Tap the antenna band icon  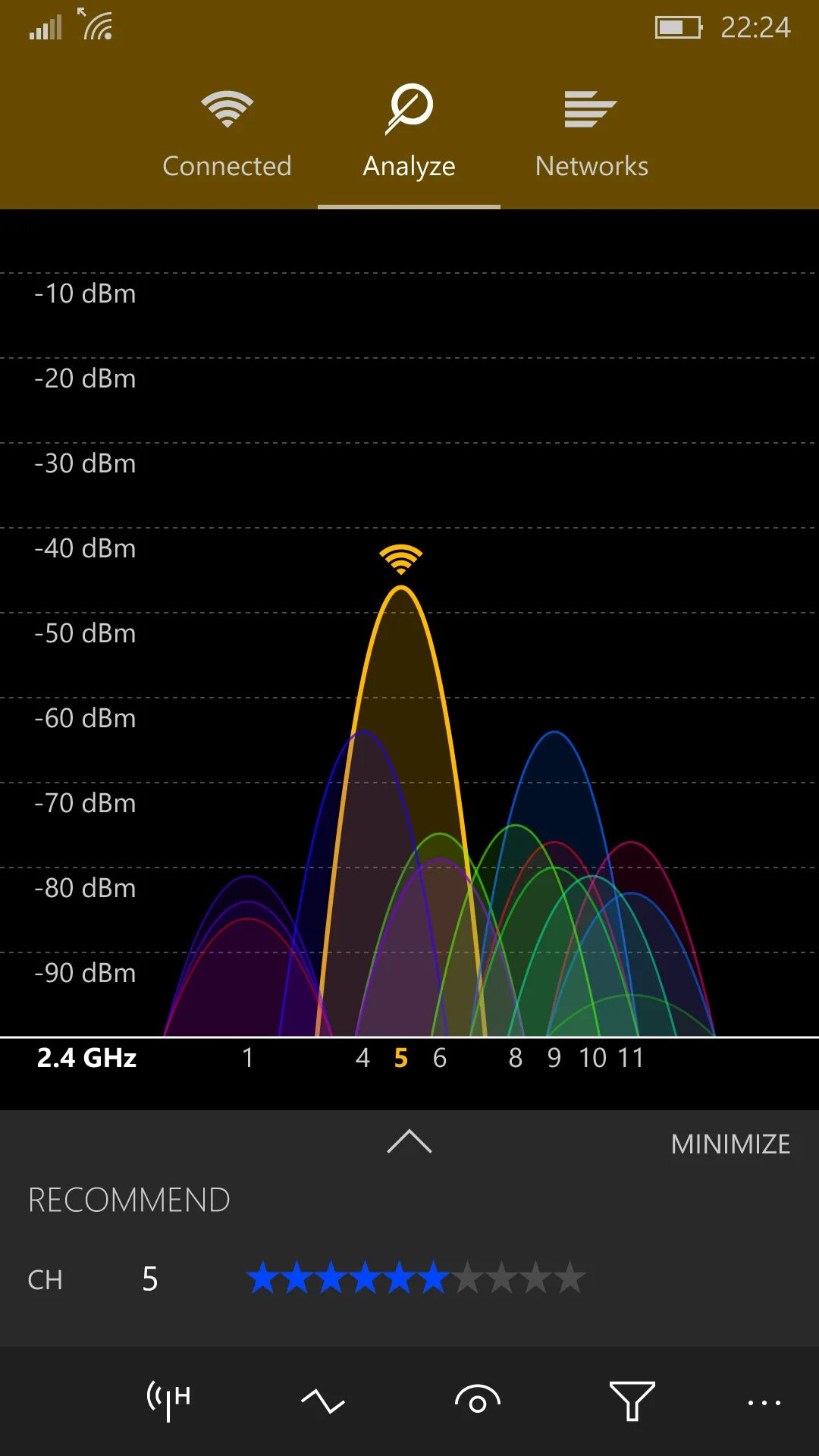(x=168, y=1400)
